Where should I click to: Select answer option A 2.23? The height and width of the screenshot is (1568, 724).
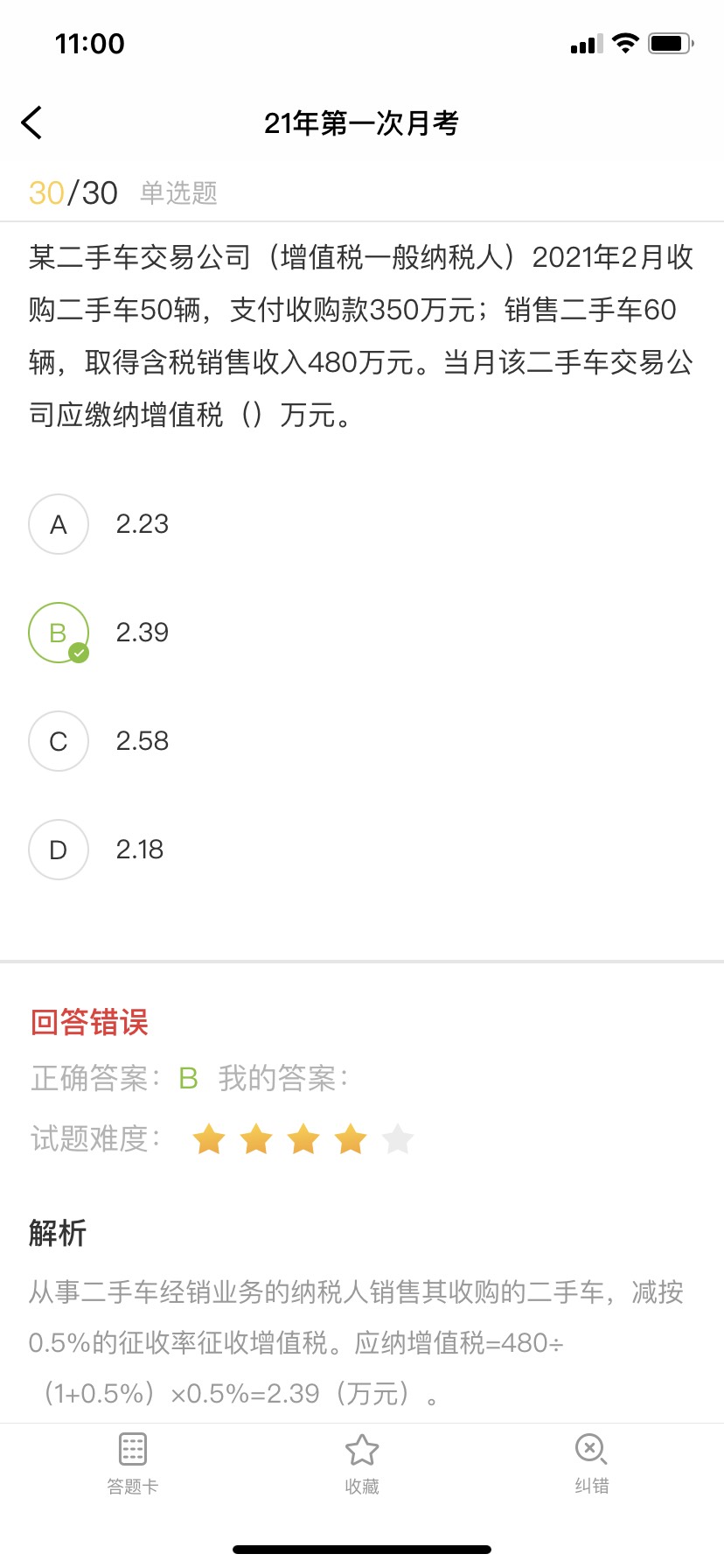pos(59,524)
